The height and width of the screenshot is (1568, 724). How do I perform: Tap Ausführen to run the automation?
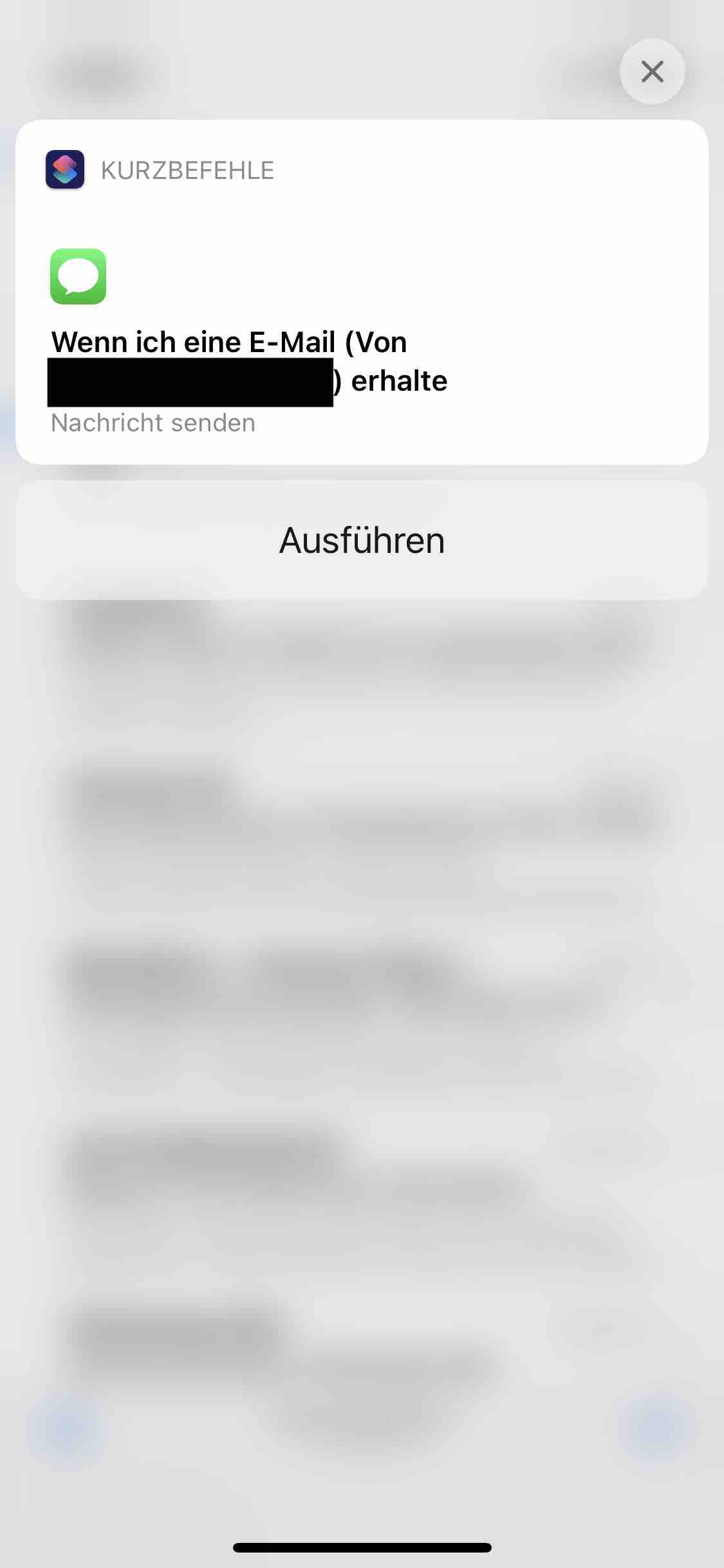(x=362, y=540)
